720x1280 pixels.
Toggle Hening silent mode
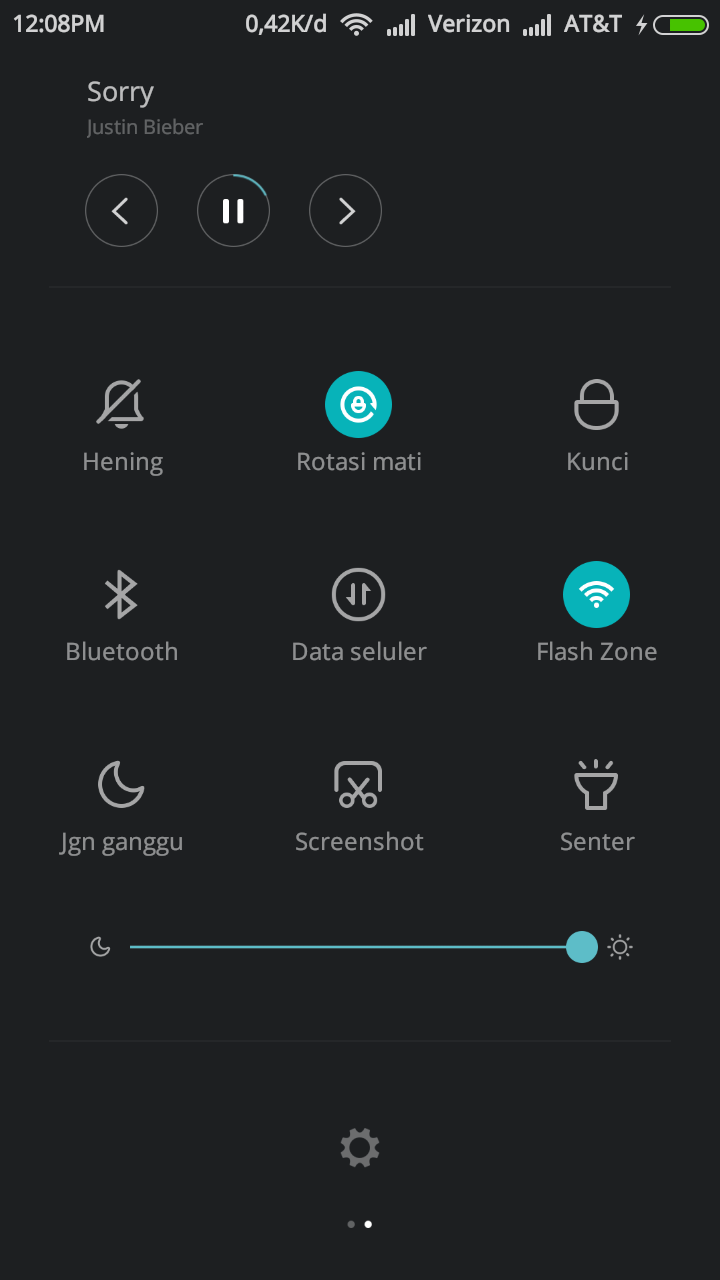122,405
